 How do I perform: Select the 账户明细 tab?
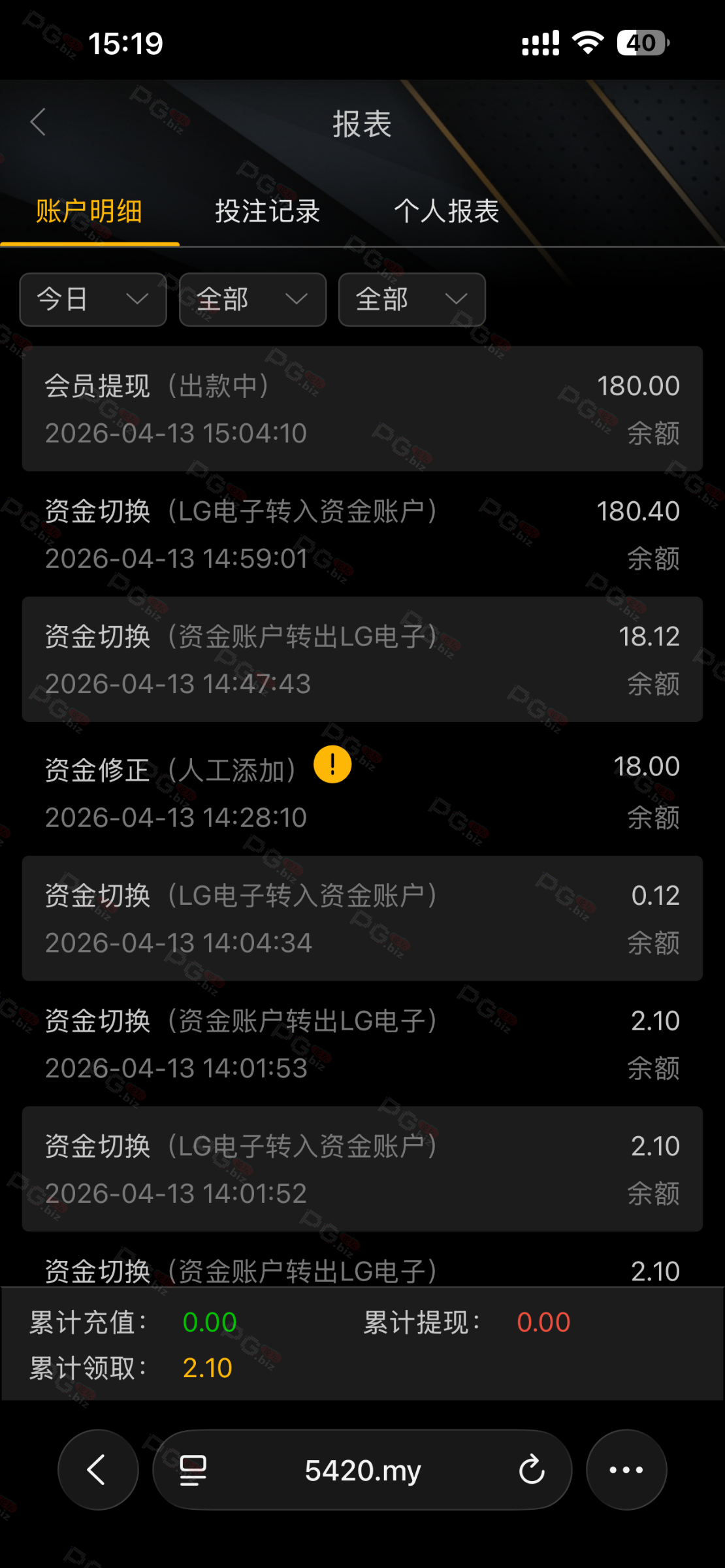(89, 211)
